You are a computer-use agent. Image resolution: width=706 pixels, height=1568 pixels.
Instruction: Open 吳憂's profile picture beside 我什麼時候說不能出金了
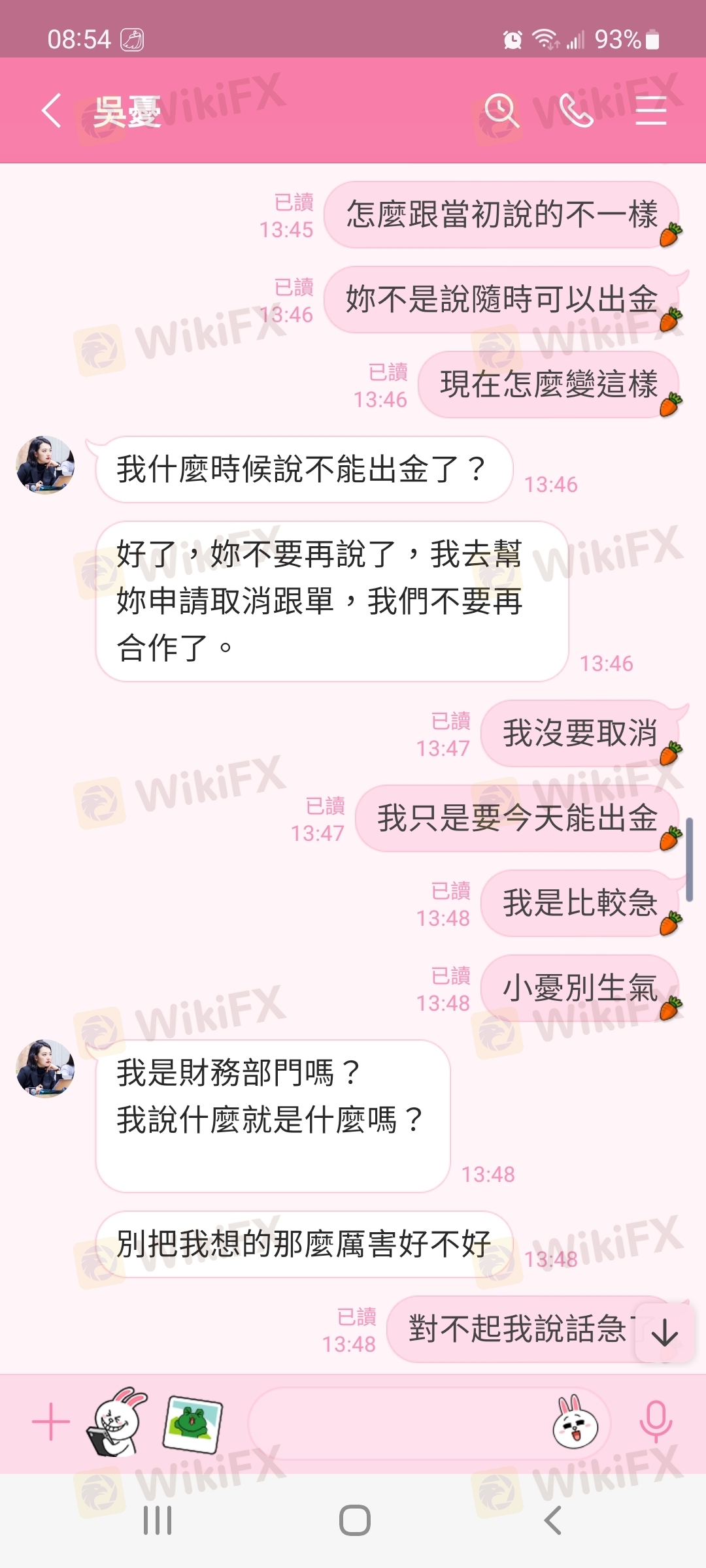click(45, 465)
